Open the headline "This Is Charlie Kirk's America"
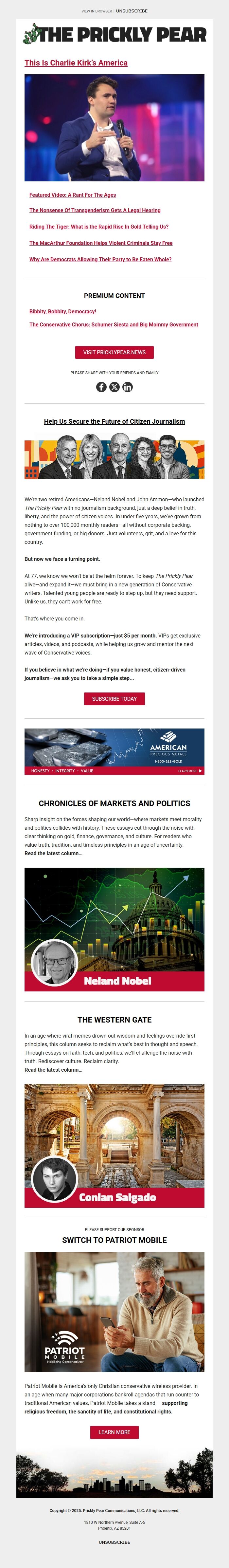Screen dimensions: 229x1568 point(76,63)
